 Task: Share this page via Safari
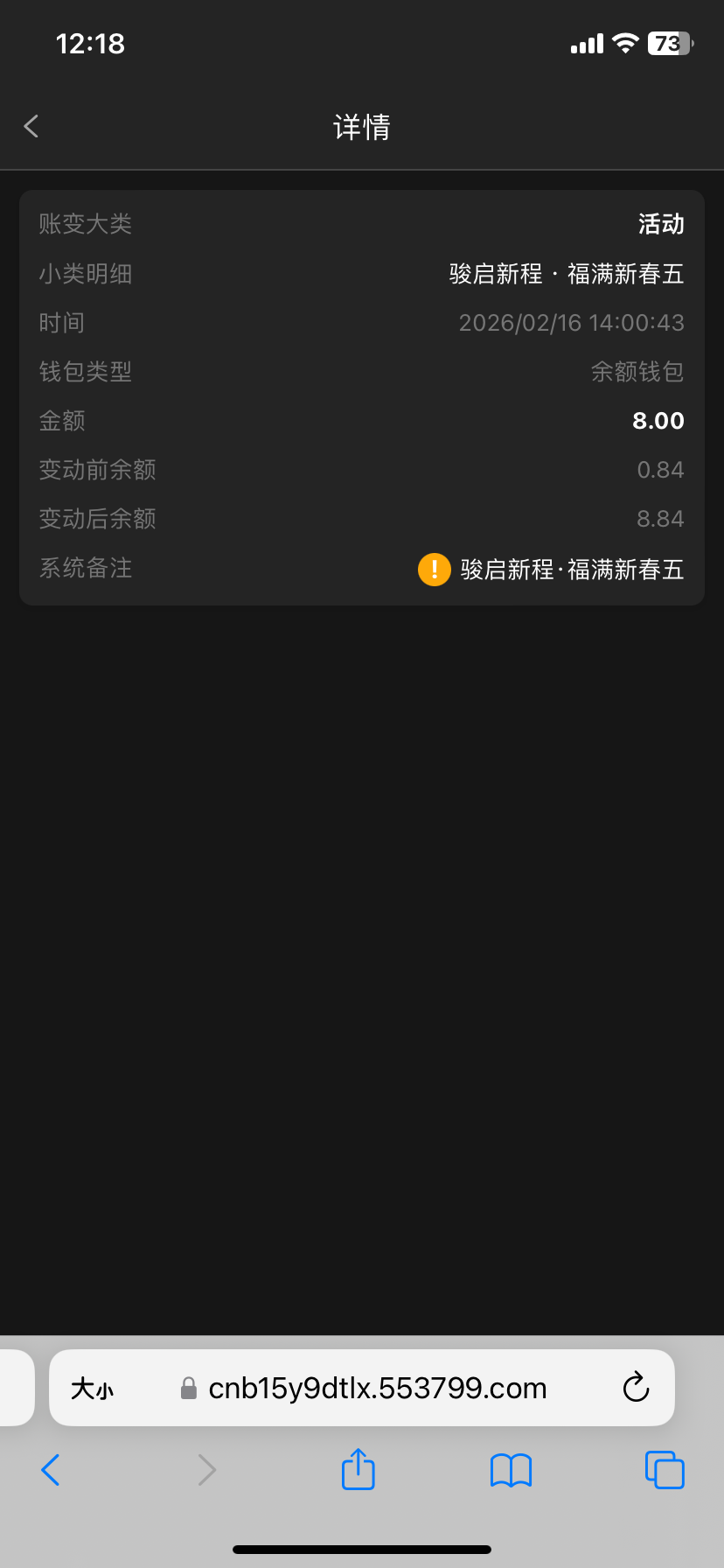coord(358,1469)
